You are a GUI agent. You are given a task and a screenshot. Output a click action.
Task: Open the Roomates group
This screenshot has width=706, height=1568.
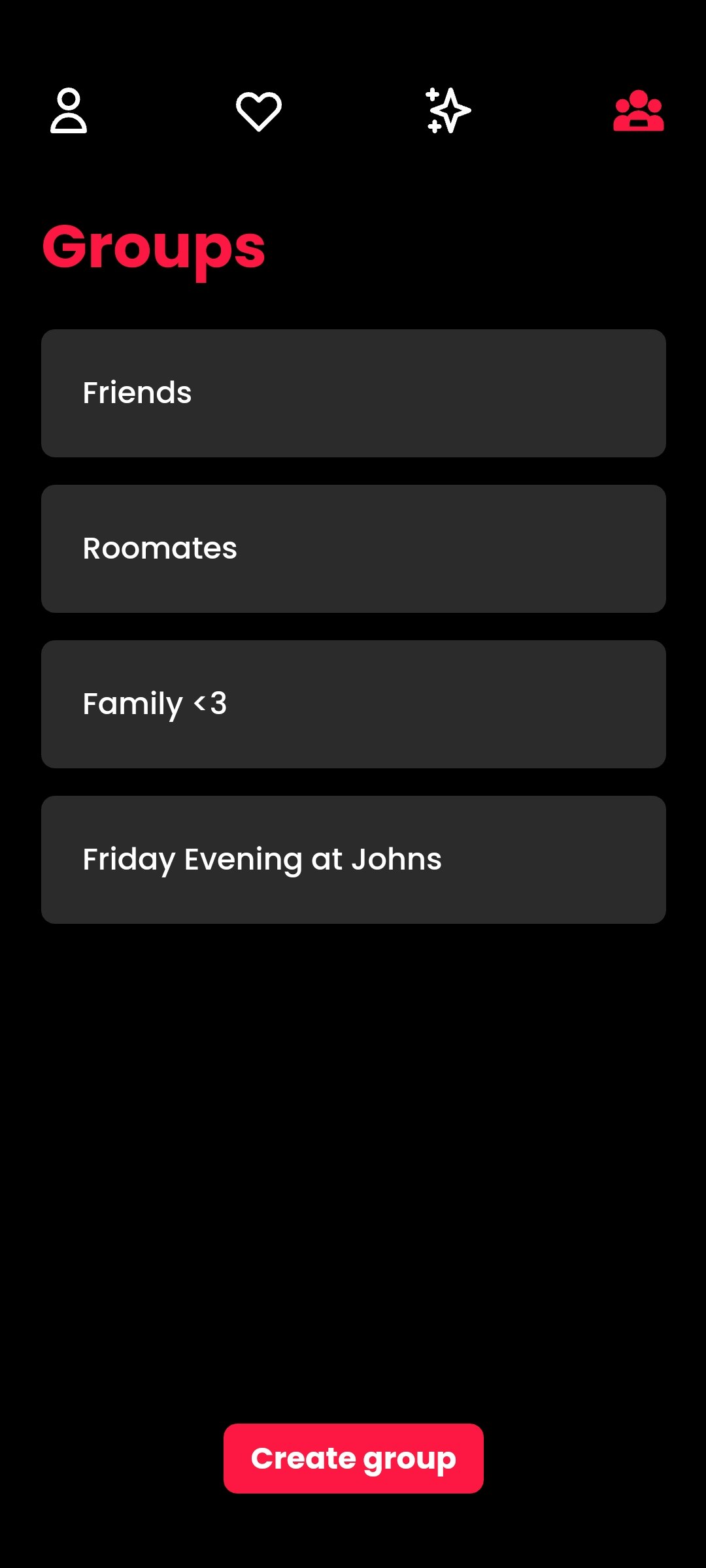[x=353, y=549]
